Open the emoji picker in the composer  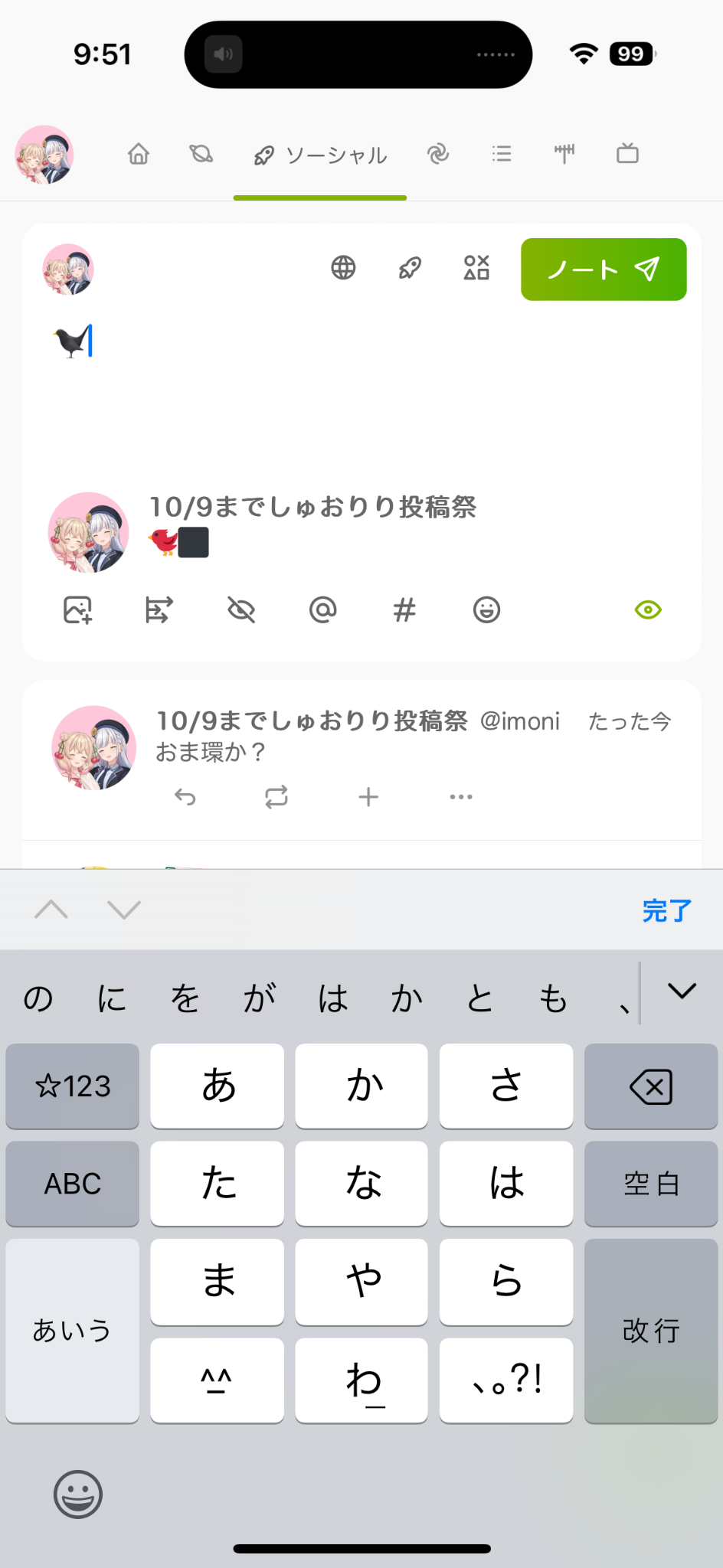pyautogui.click(x=486, y=610)
